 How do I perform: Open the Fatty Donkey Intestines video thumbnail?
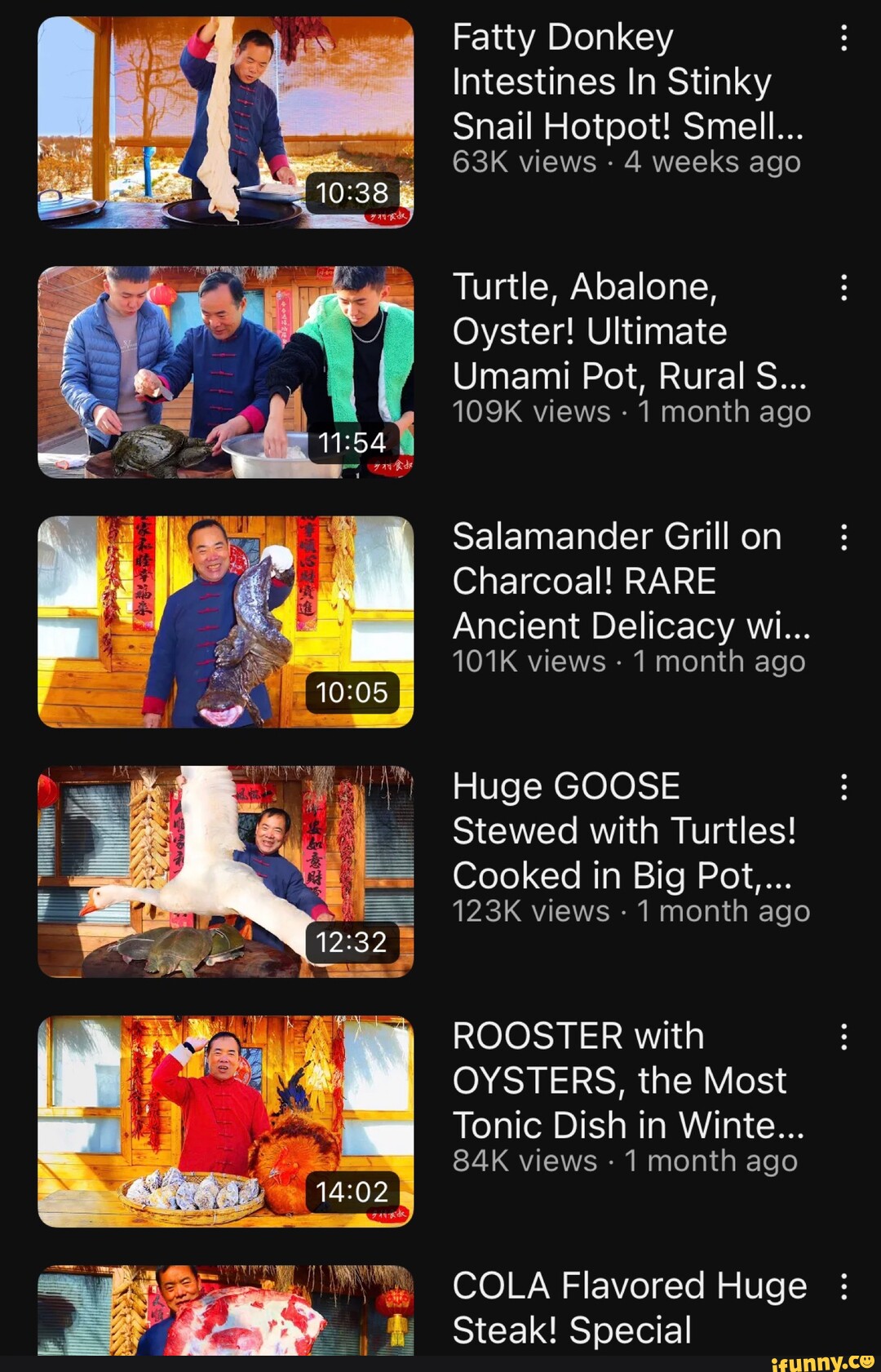click(x=225, y=122)
